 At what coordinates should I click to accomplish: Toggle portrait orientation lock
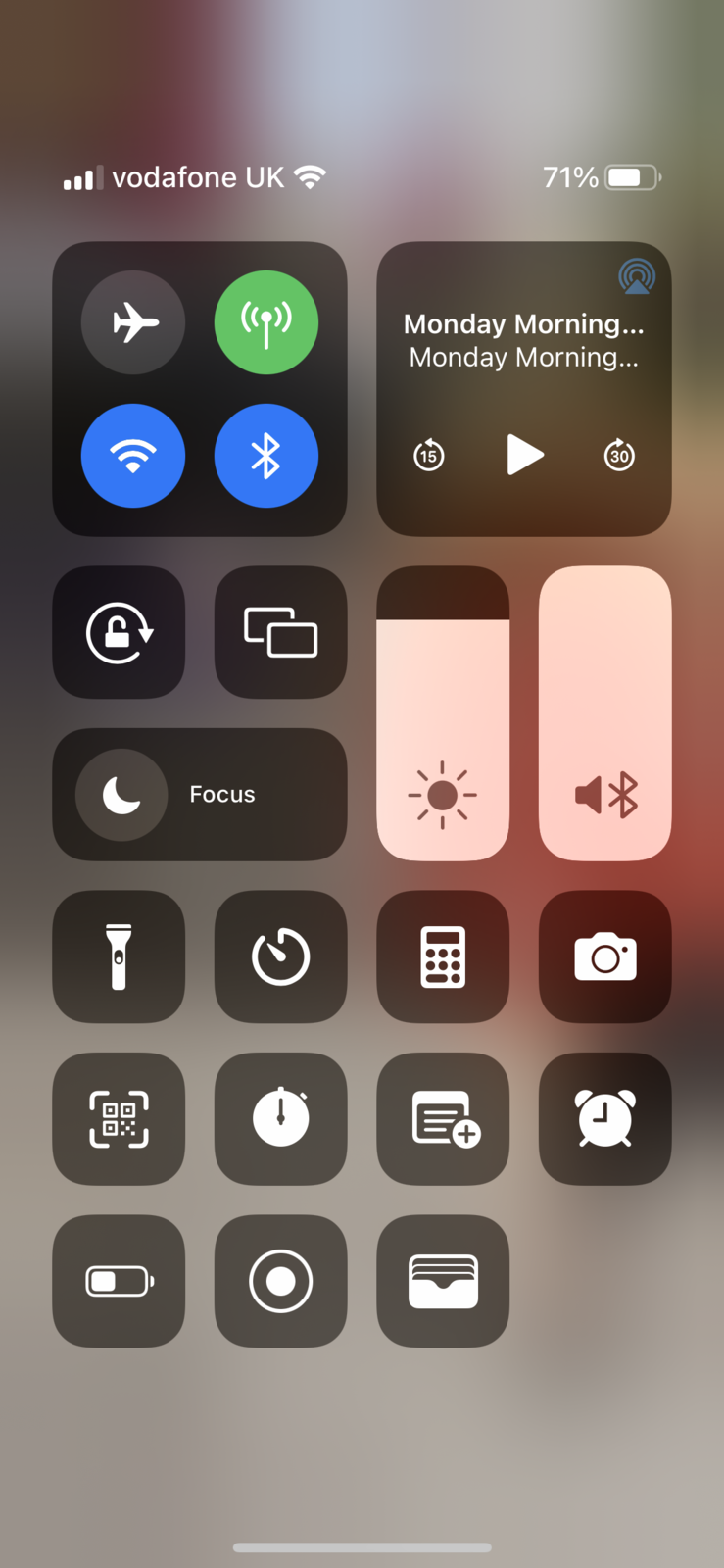pyautogui.click(x=119, y=632)
